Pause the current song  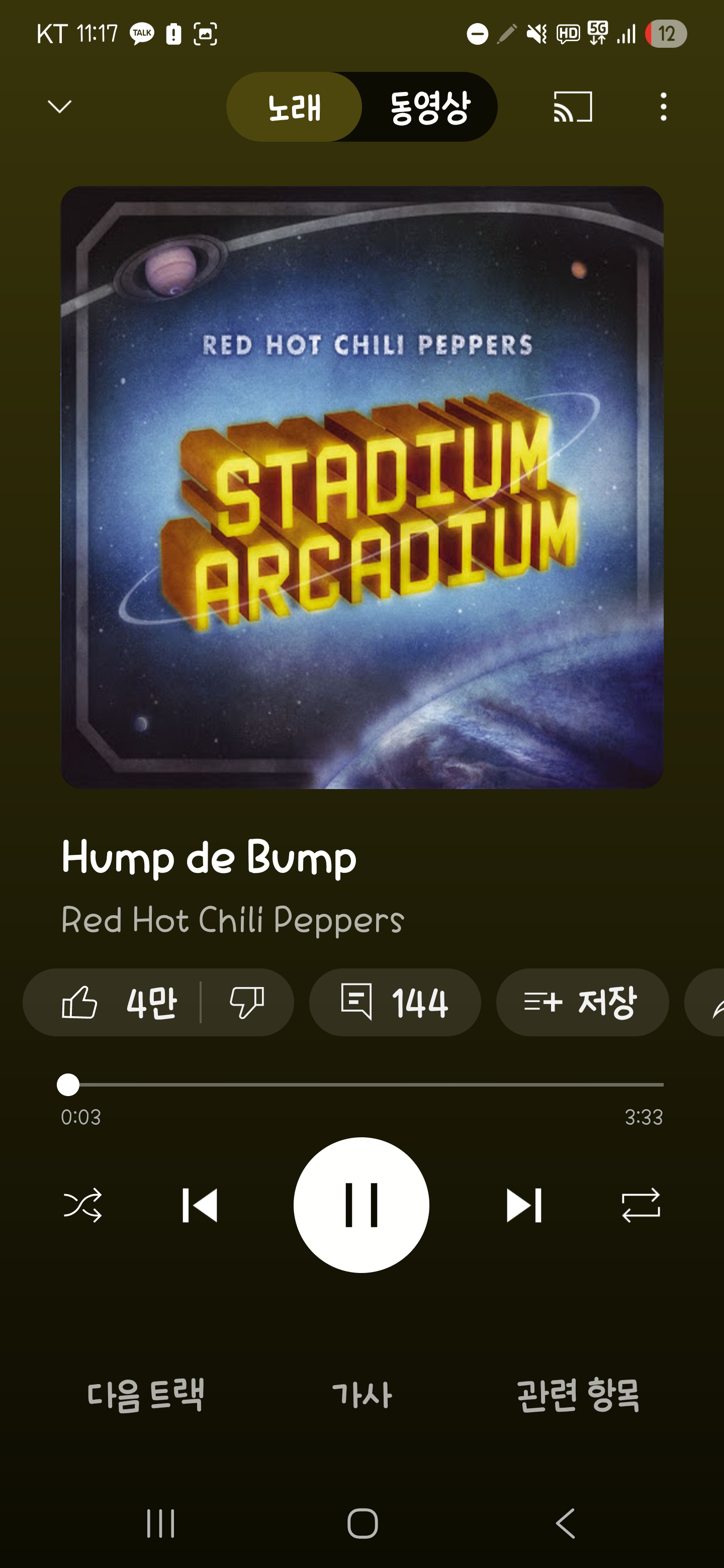[361, 1205]
